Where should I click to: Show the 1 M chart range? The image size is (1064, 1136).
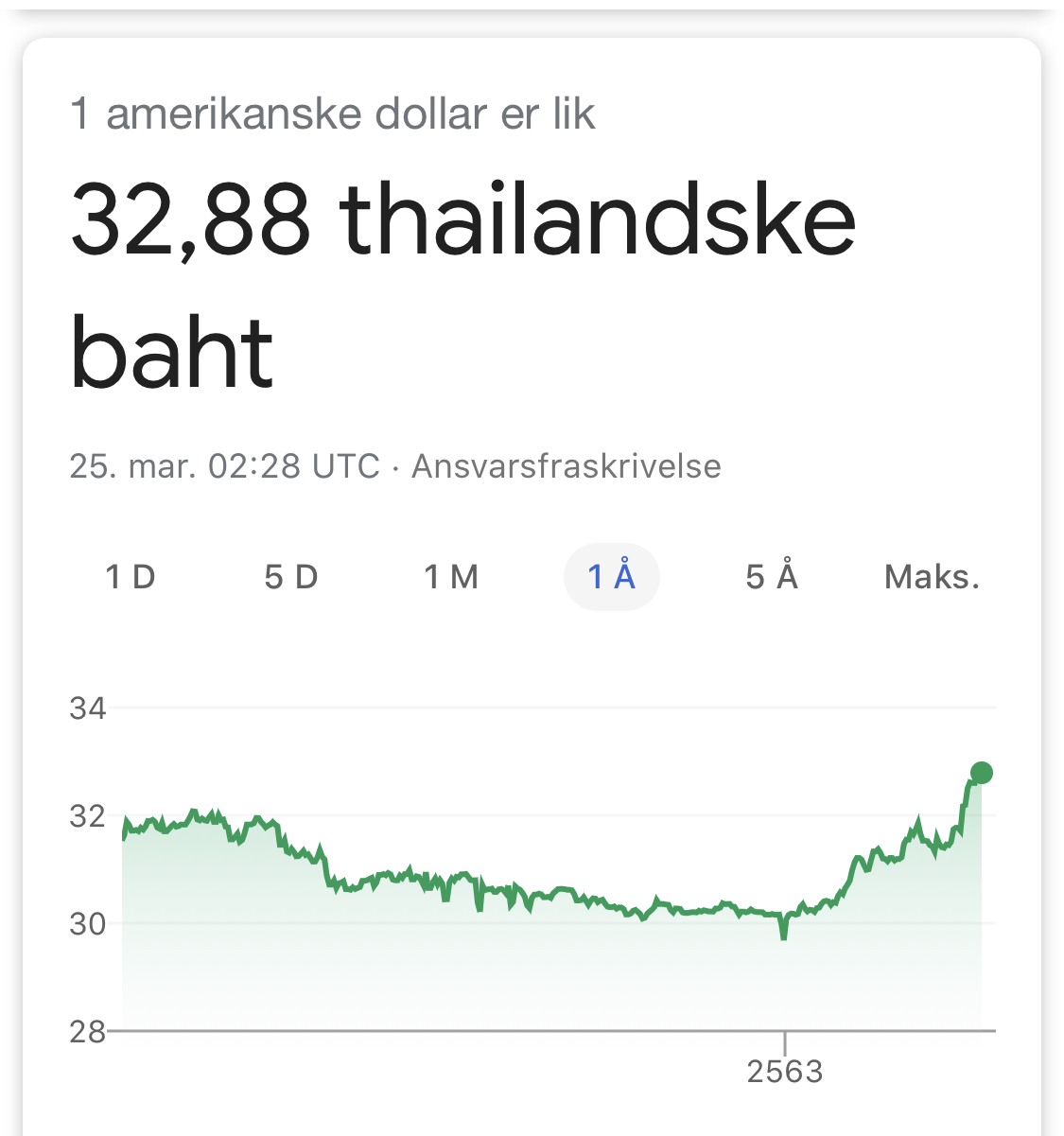pyautogui.click(x=451, y=576)
